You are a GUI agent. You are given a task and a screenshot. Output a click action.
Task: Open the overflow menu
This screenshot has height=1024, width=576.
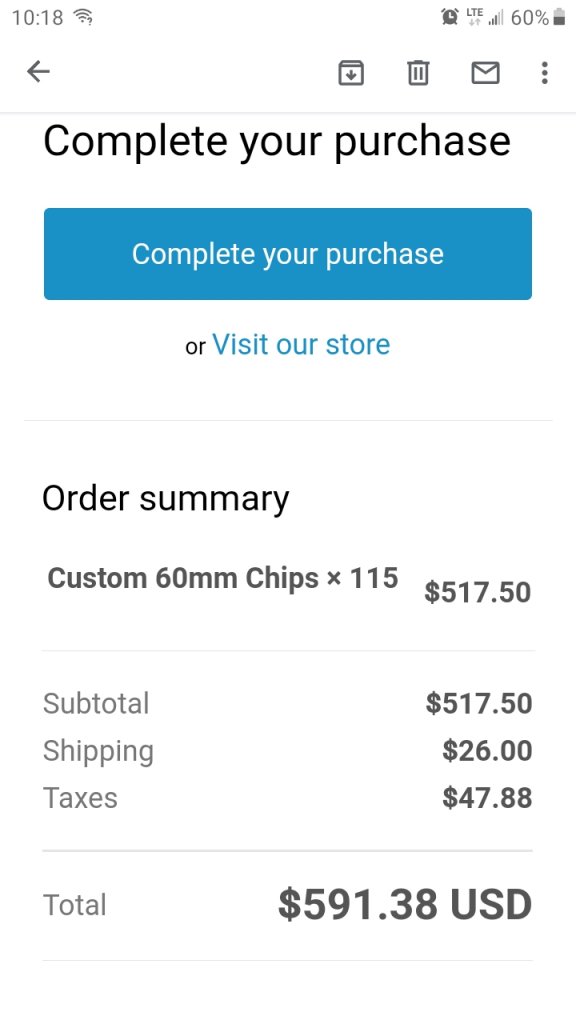(x=544, y=72)
